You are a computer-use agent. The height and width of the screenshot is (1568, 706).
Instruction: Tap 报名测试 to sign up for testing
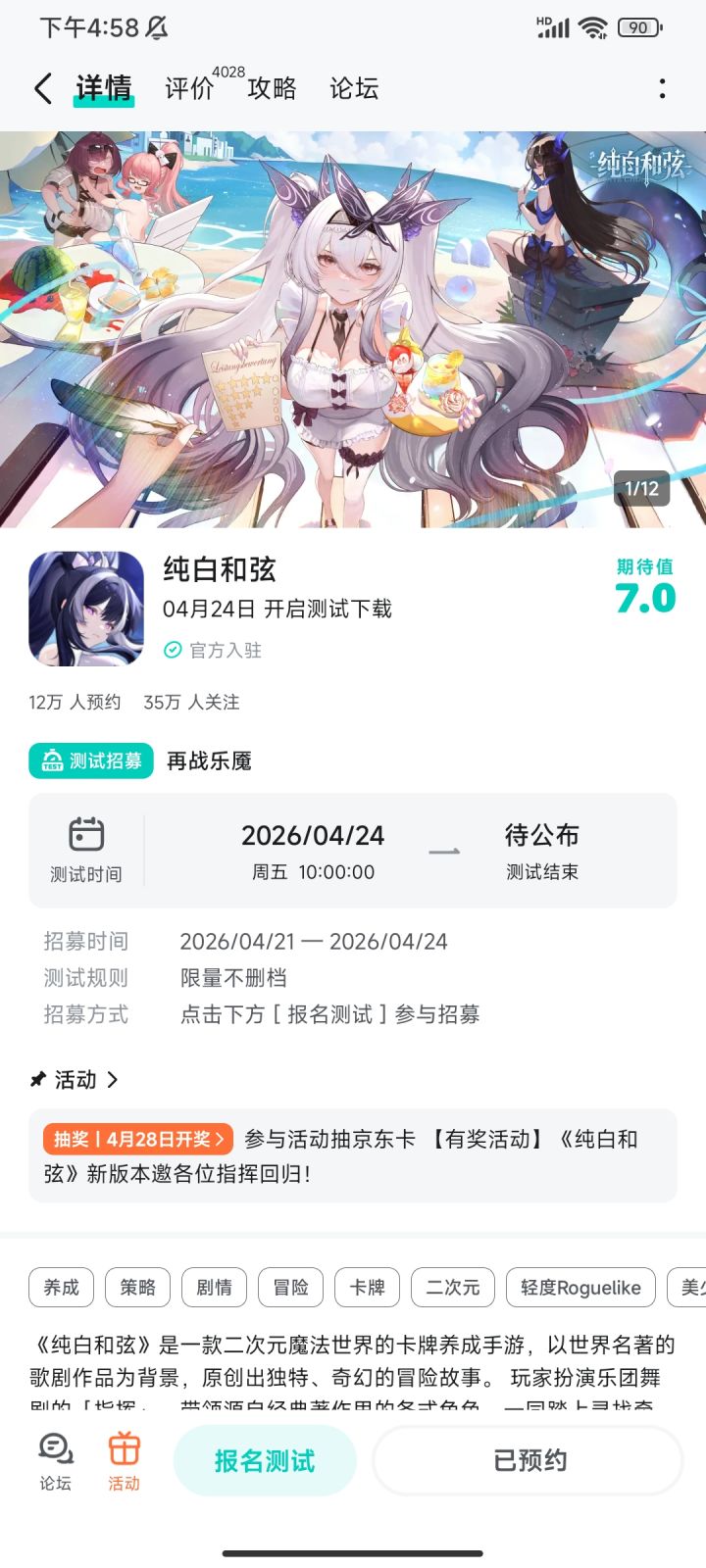pos(266,1460)
